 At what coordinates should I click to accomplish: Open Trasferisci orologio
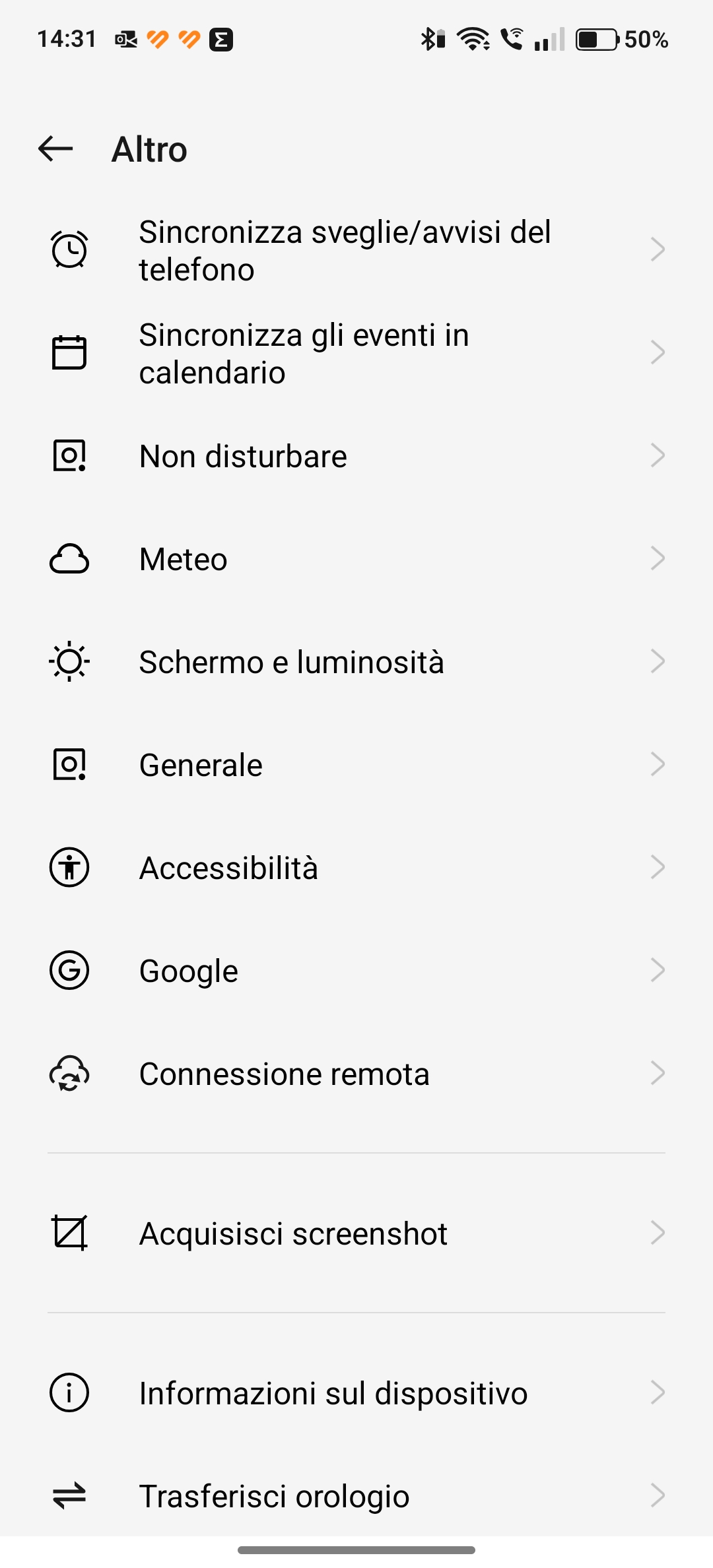pyautogui.click(x=356, y=1495)
